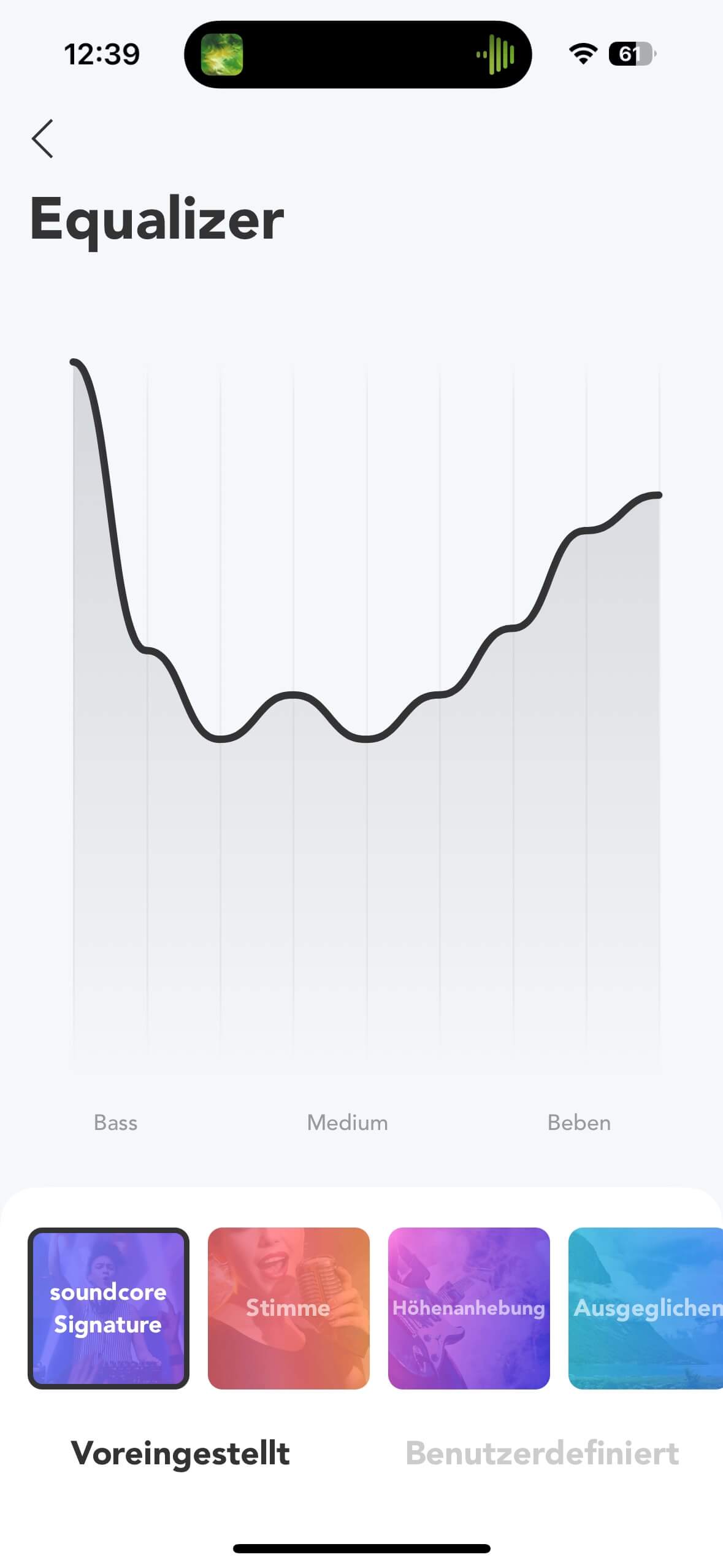
Task: Choose the Stimme equalizer preset
Action: click(x=288, y=1308)
